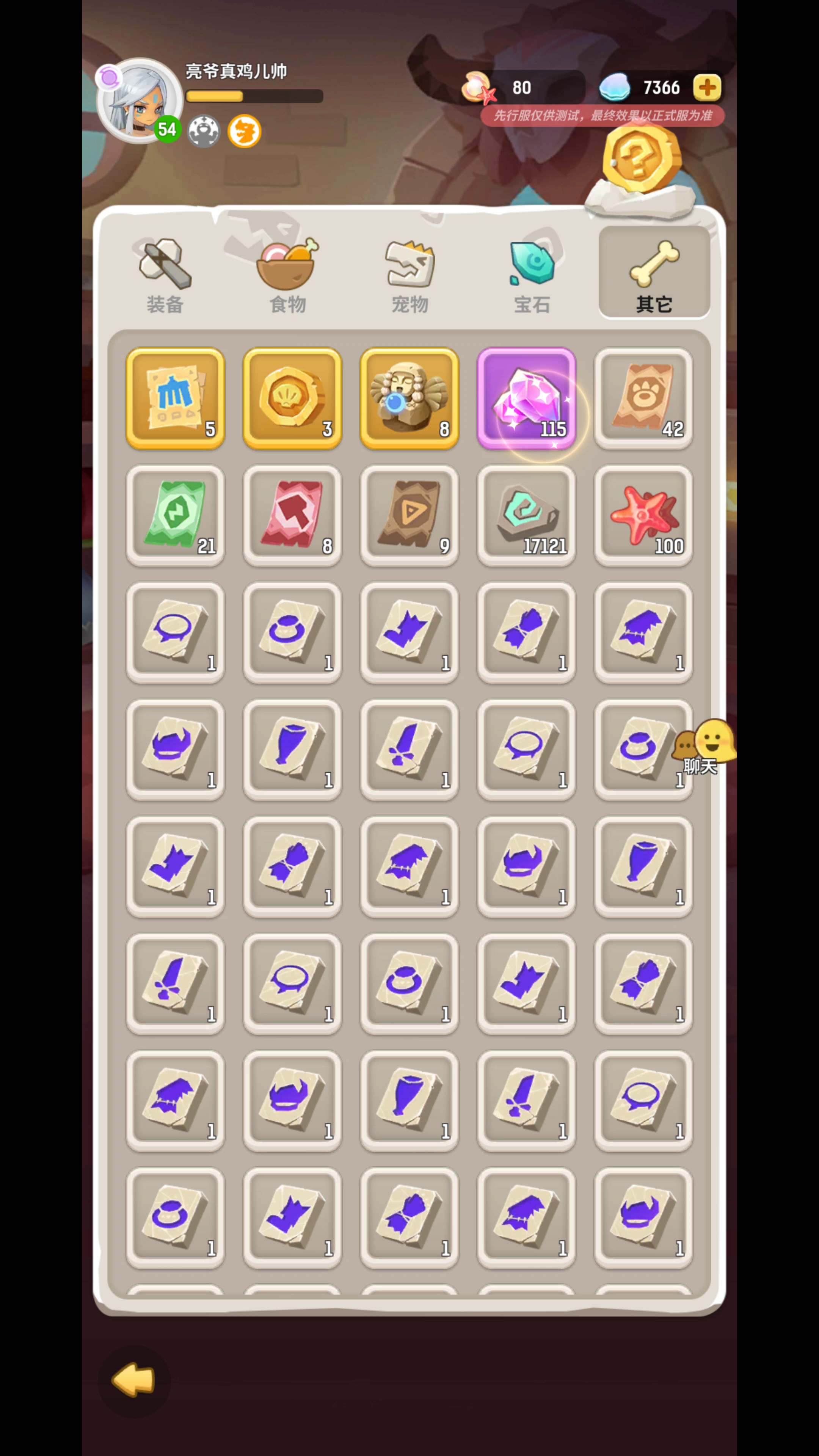Select the 其它 other items tab
This screenshot has height=1456, width=819.
654,273
